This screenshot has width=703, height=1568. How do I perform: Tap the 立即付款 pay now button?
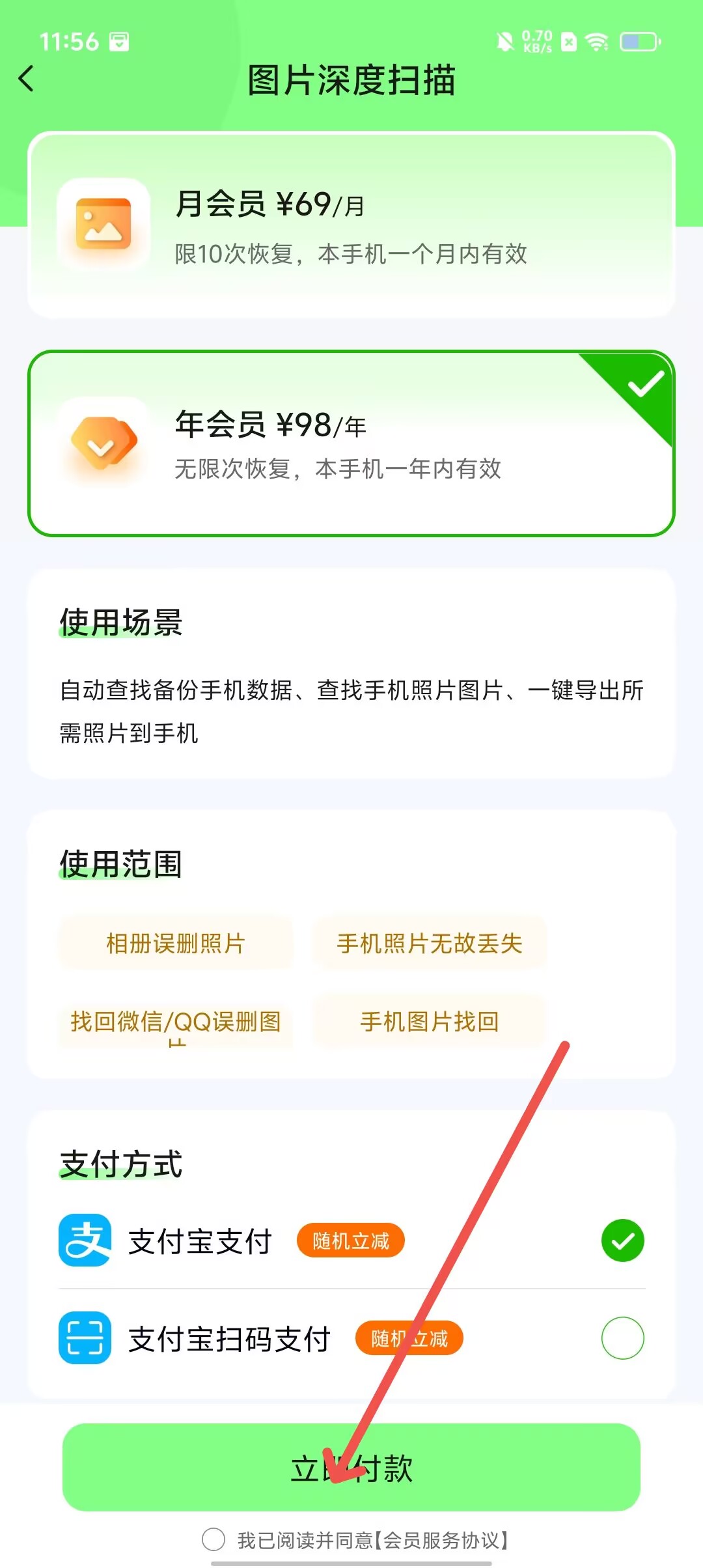coord(351,1468)
